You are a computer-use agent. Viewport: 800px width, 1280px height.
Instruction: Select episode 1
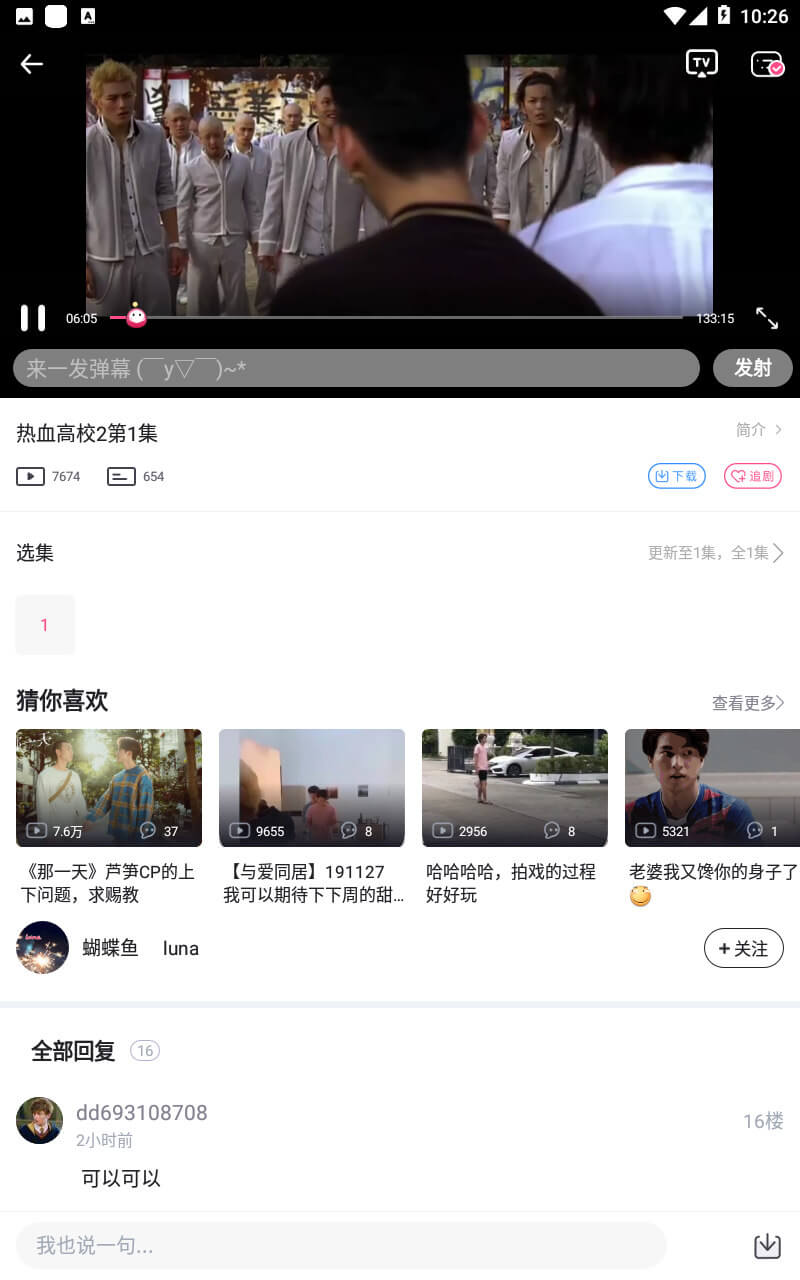click(x=45, y=625)
